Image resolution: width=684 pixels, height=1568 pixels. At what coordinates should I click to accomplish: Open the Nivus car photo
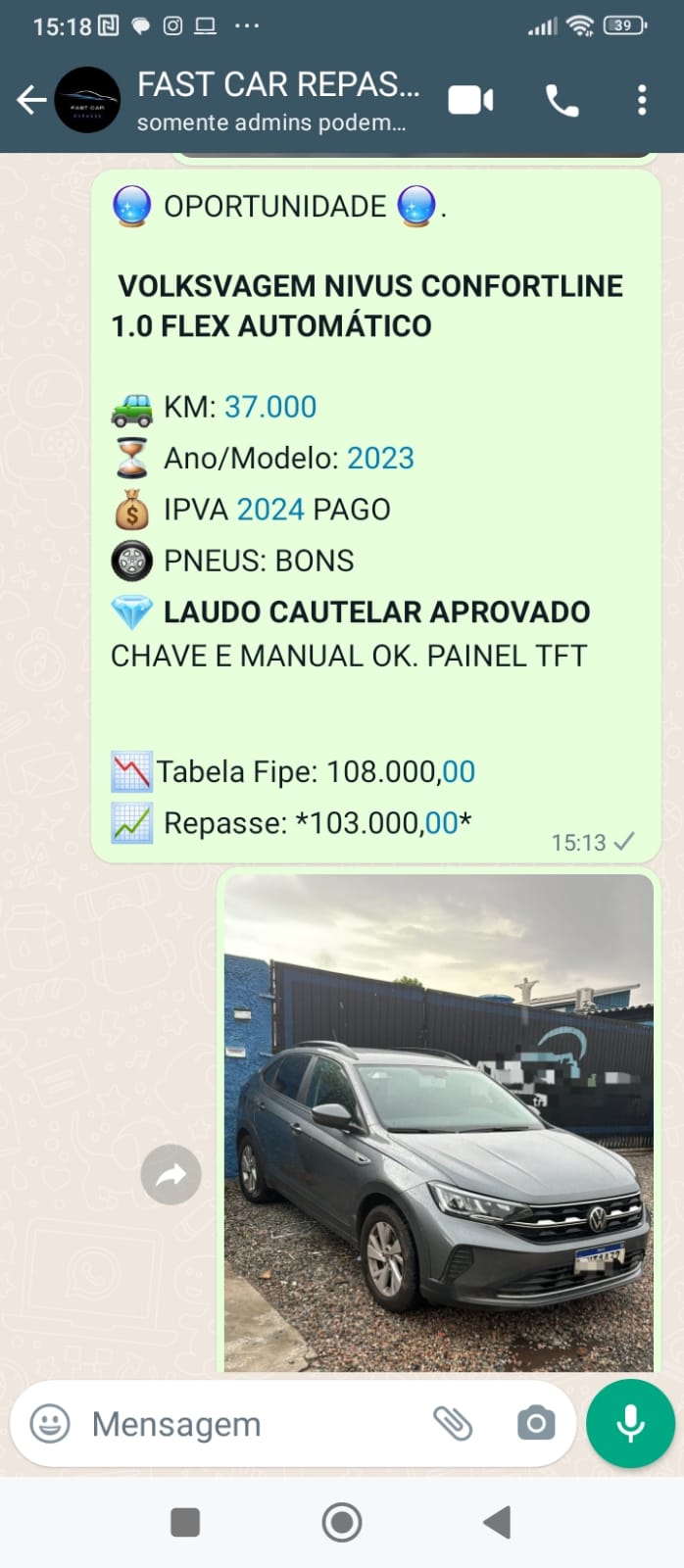click(x=438, y=1122)
